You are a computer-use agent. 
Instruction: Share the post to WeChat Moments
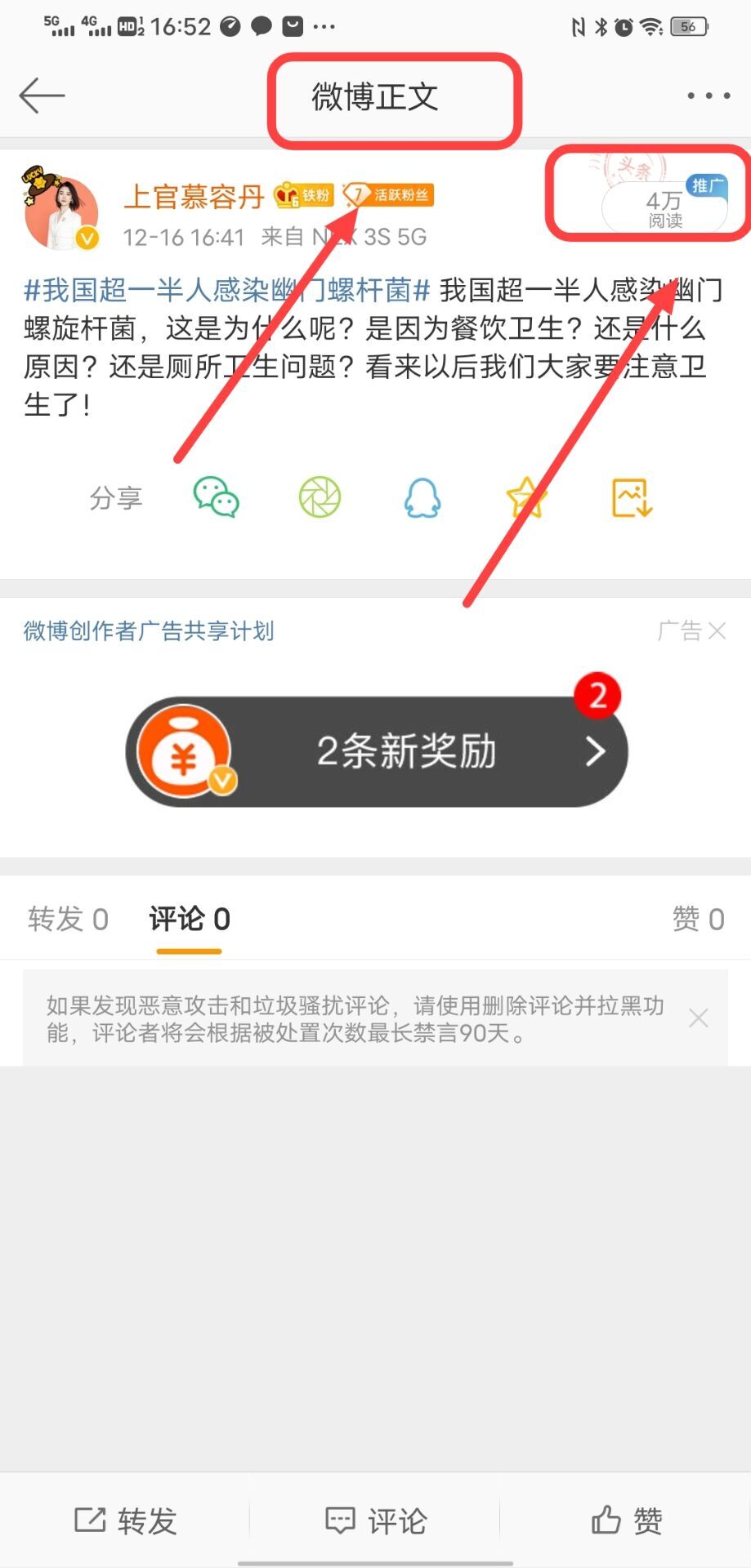320,497
